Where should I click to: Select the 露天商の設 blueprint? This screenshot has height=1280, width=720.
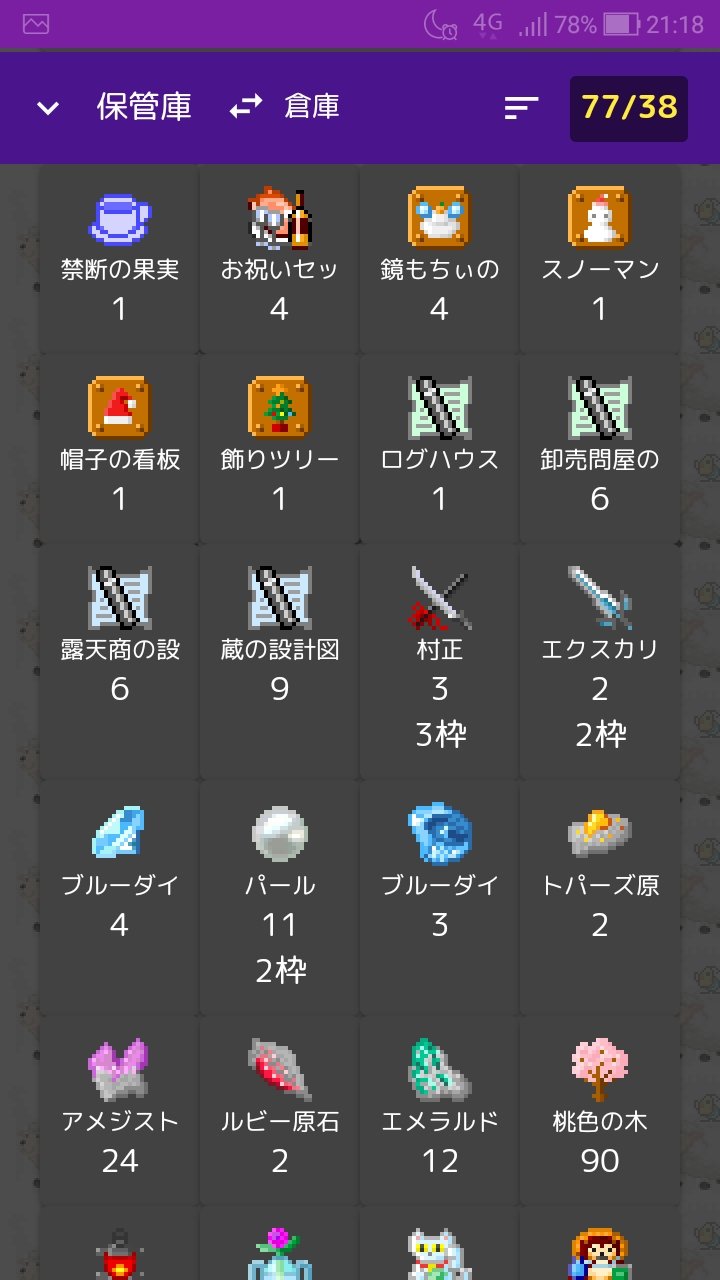tap(120, 662)
